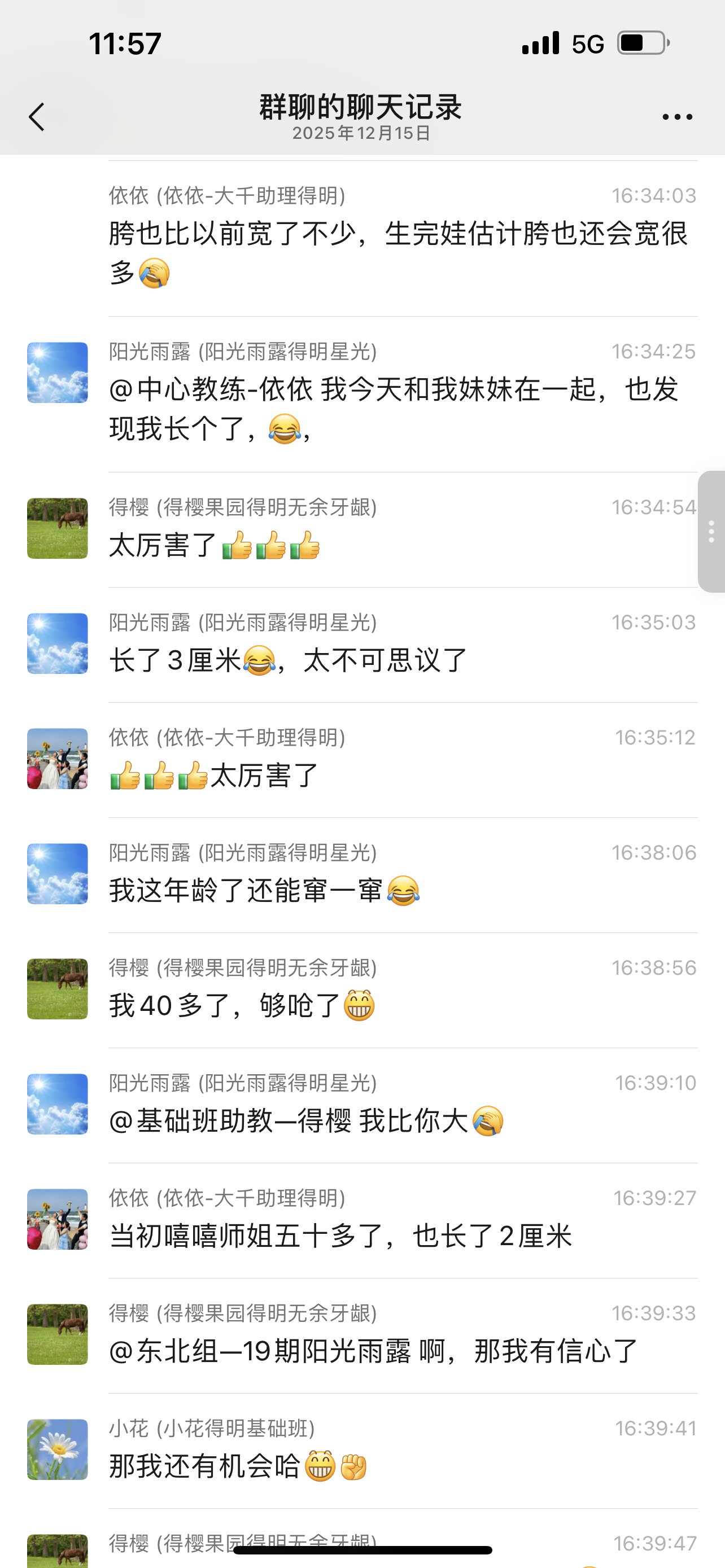Open the three-dot more options menu
The width and height of the screenshot is (725, 1568).
pos(677,117)
